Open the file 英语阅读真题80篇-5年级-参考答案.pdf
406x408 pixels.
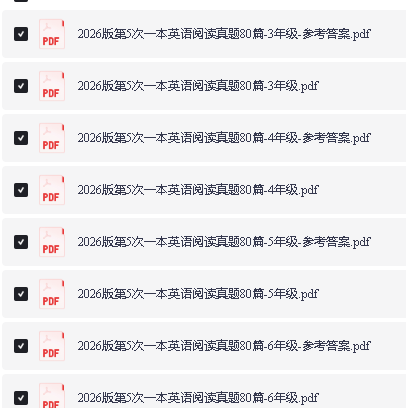[224, 242]
